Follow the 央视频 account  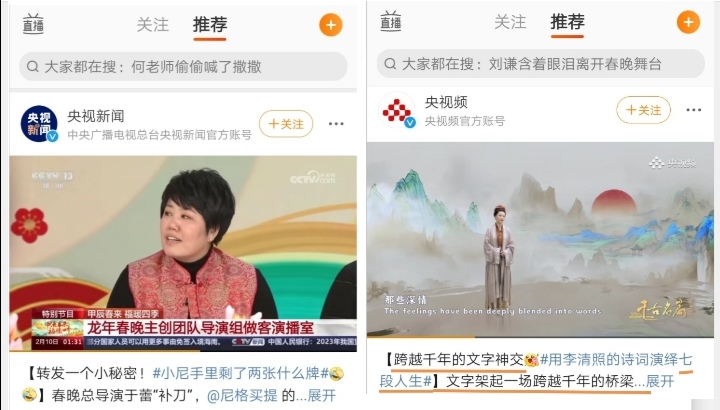point(643,110)
